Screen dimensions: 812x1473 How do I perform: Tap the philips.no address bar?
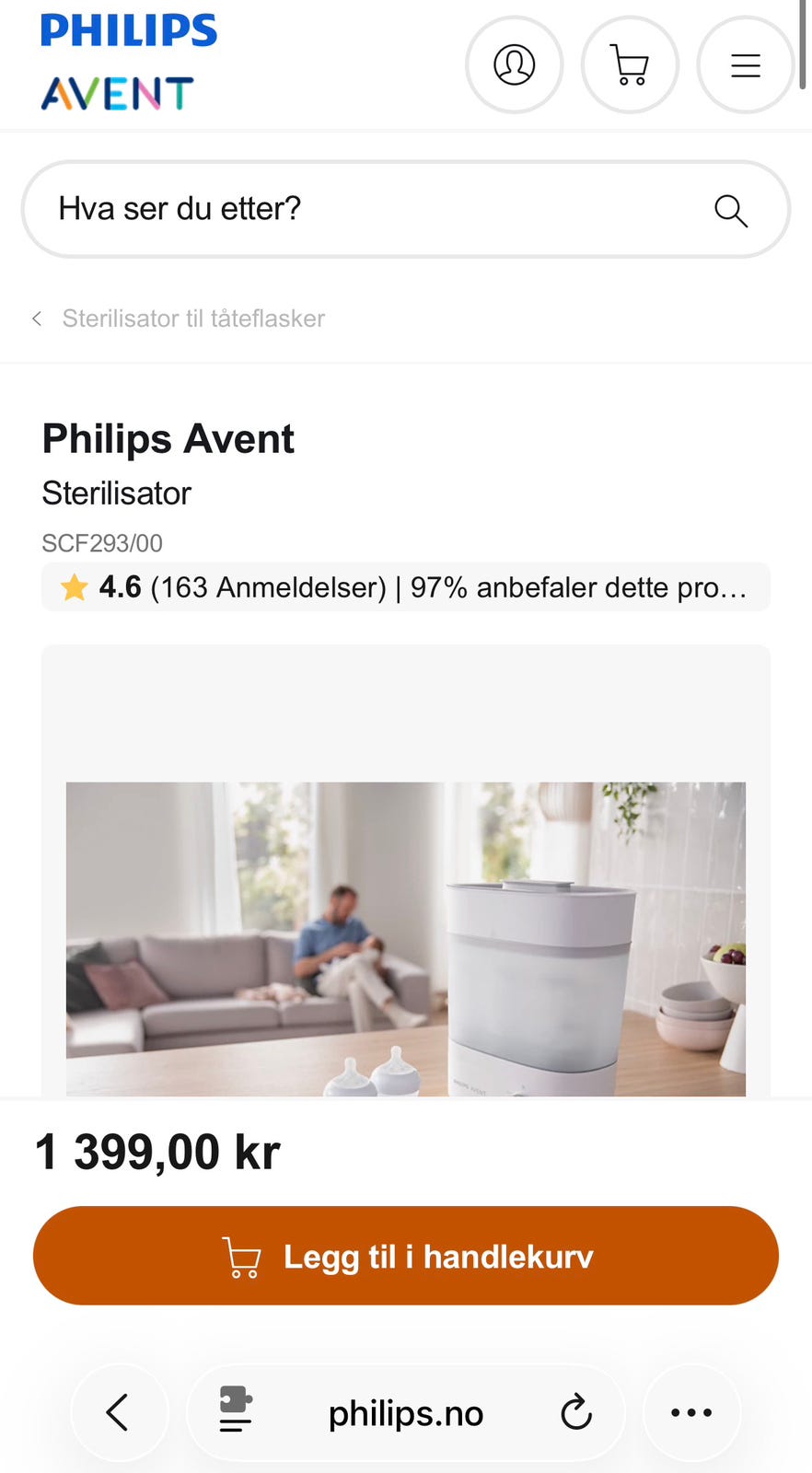405,1412
